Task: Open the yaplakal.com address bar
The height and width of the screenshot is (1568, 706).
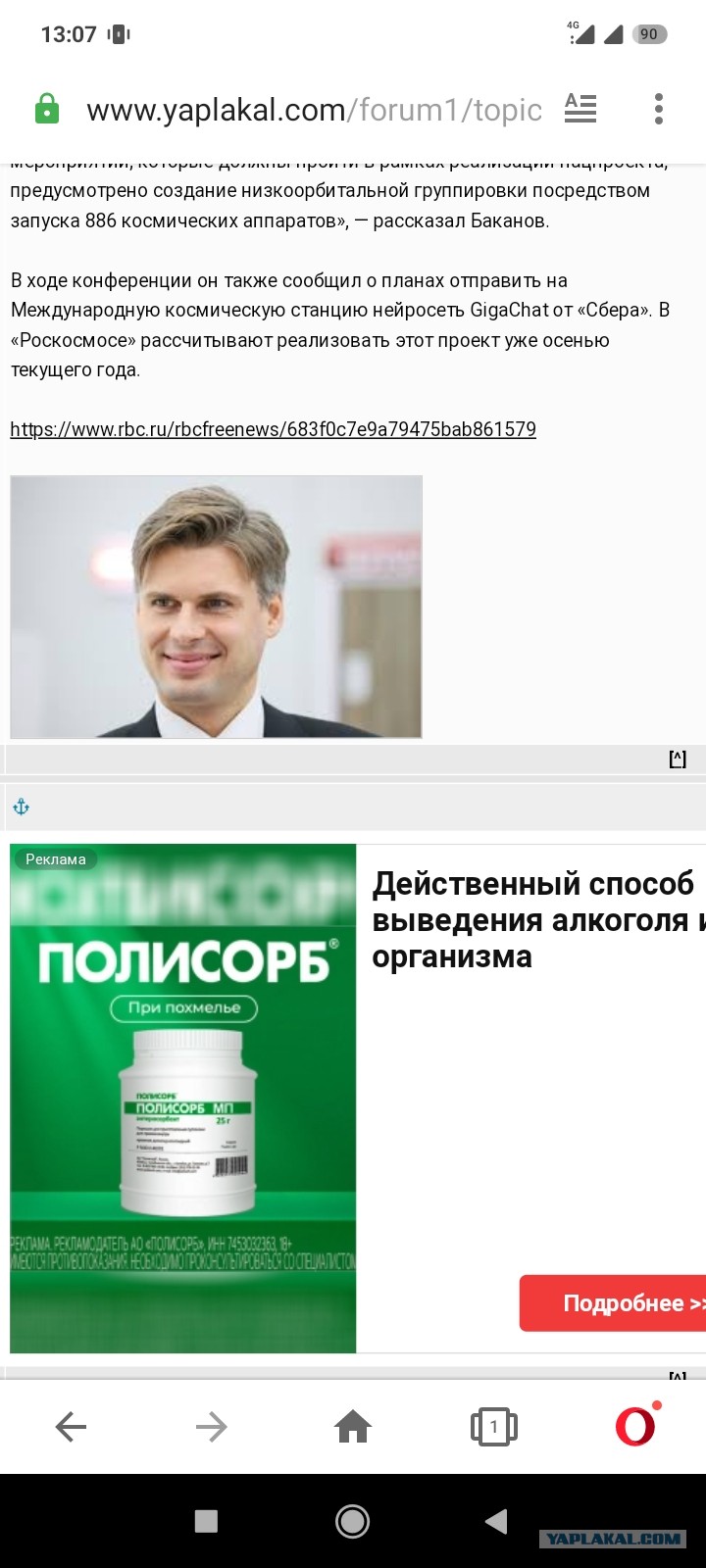Action: pyautogui.click(x=314, y=110)
